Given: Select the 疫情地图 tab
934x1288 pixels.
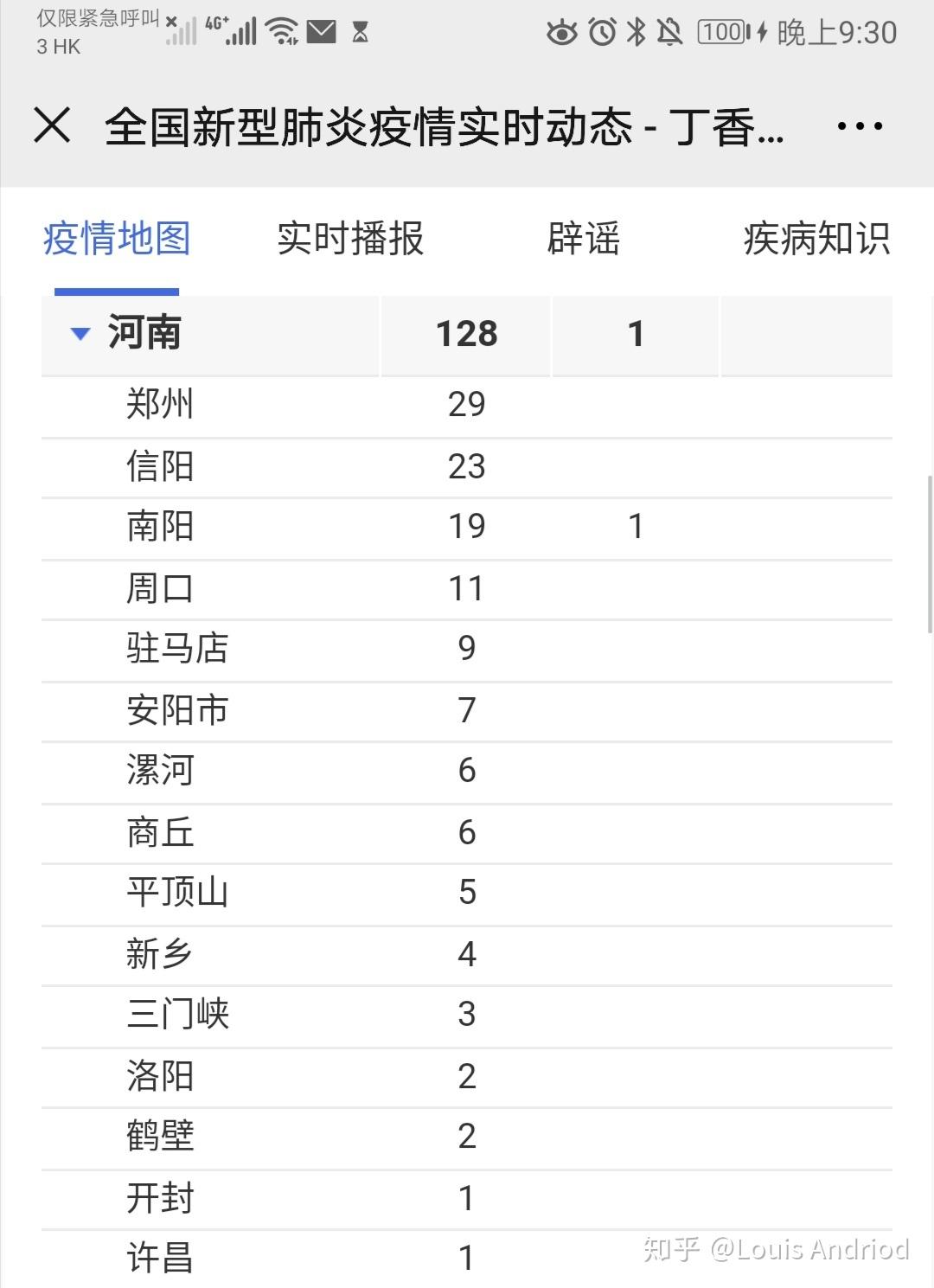Looking at the screenshot, I should coord(114,240).
